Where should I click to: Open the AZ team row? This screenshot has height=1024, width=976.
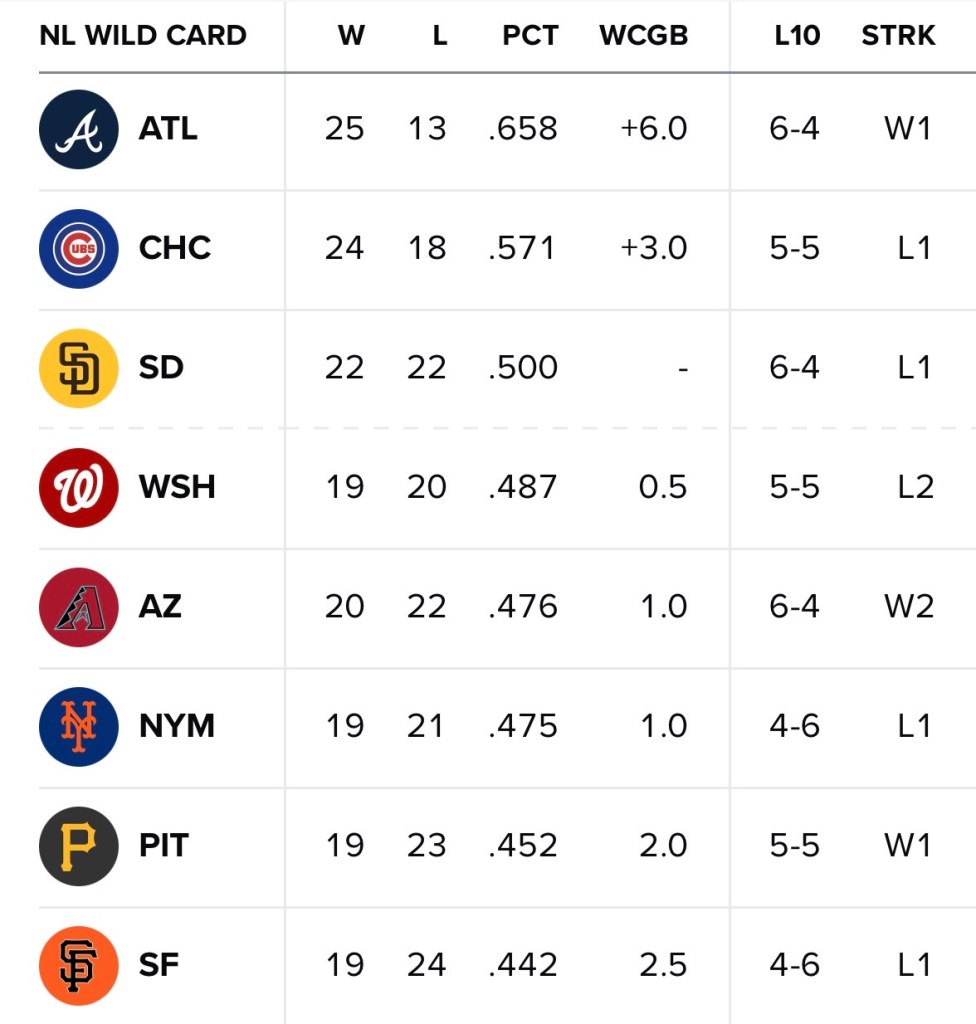(160, 606)
